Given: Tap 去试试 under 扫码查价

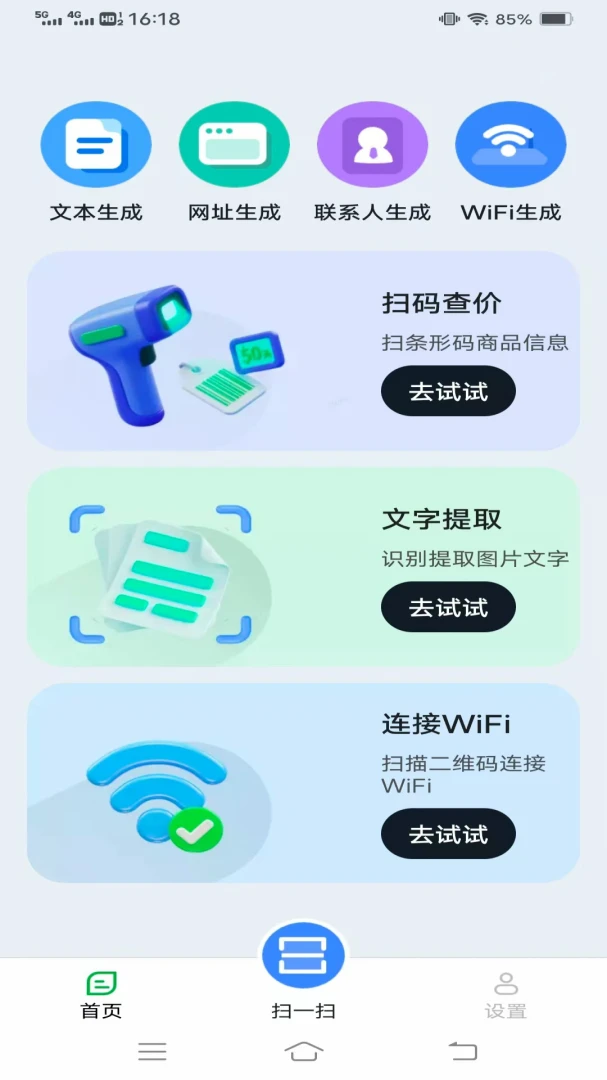Looking at the screenshot, I should coord(449,391).
